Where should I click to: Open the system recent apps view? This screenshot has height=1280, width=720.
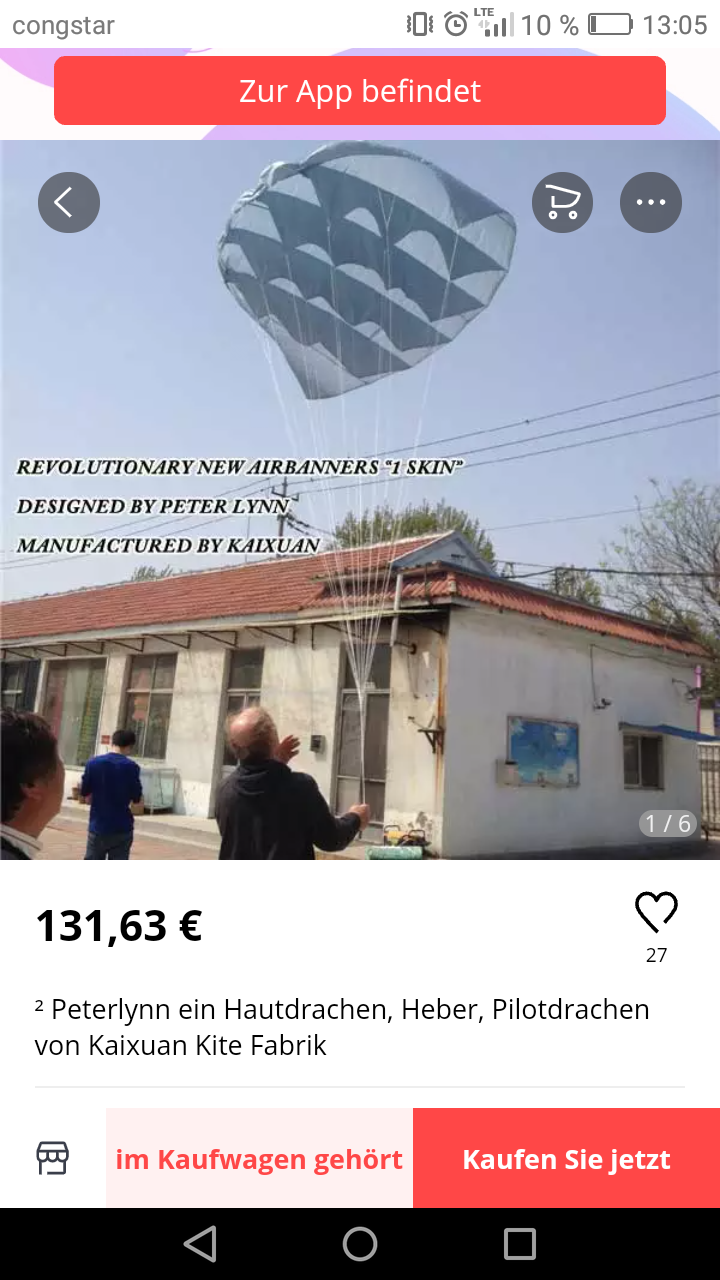click(x=520, y=1244)
